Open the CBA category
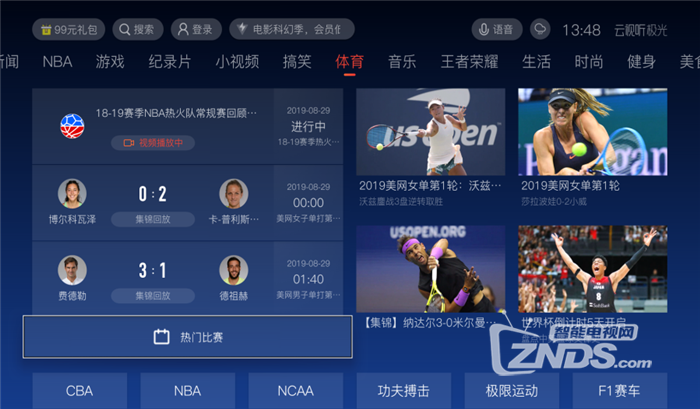 pyautogui.click(x=79, y=391)
